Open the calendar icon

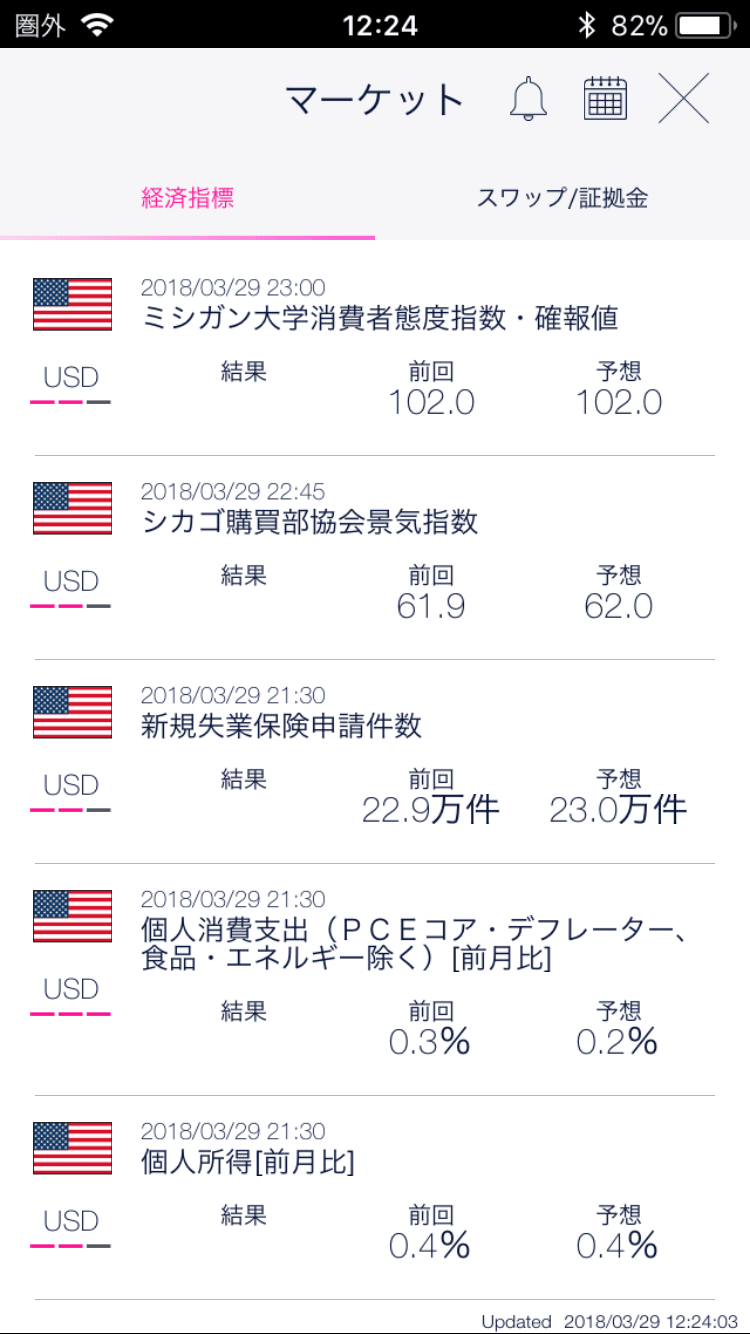[x=605, y=98]
